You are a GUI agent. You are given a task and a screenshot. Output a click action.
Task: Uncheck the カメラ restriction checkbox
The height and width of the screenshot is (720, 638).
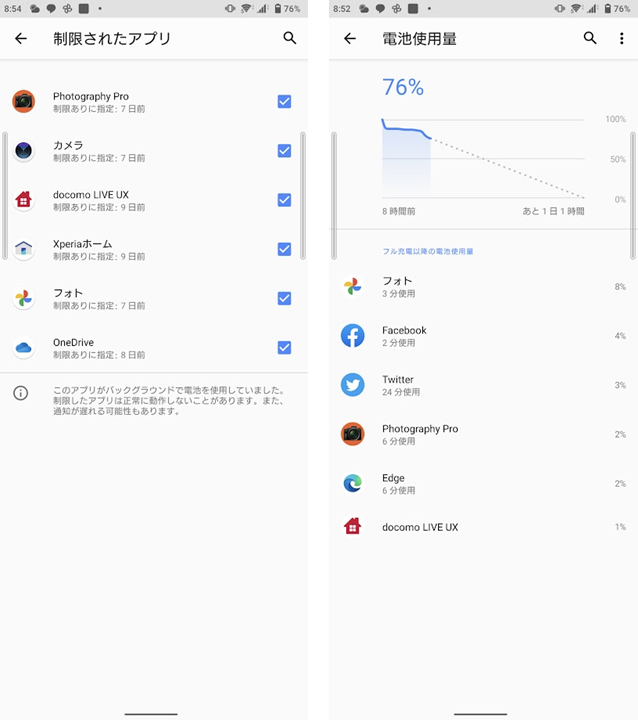point(284,150)
